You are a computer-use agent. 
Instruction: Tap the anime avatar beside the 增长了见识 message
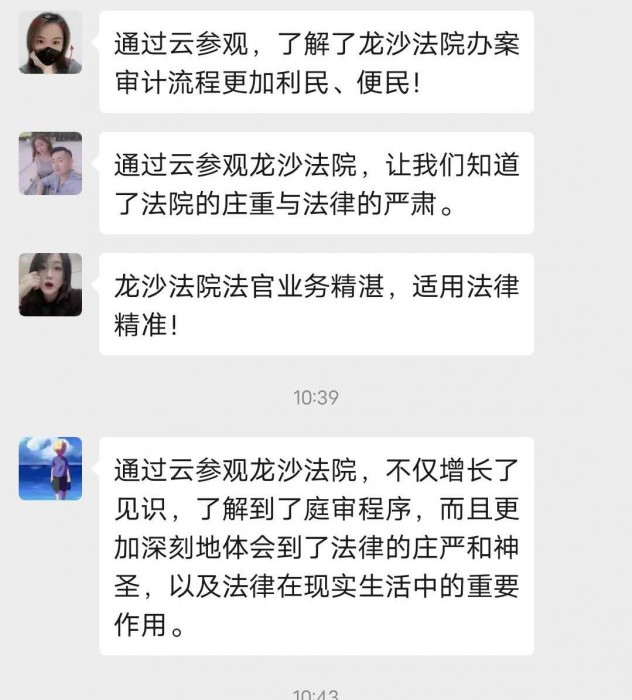coord(50,468)
